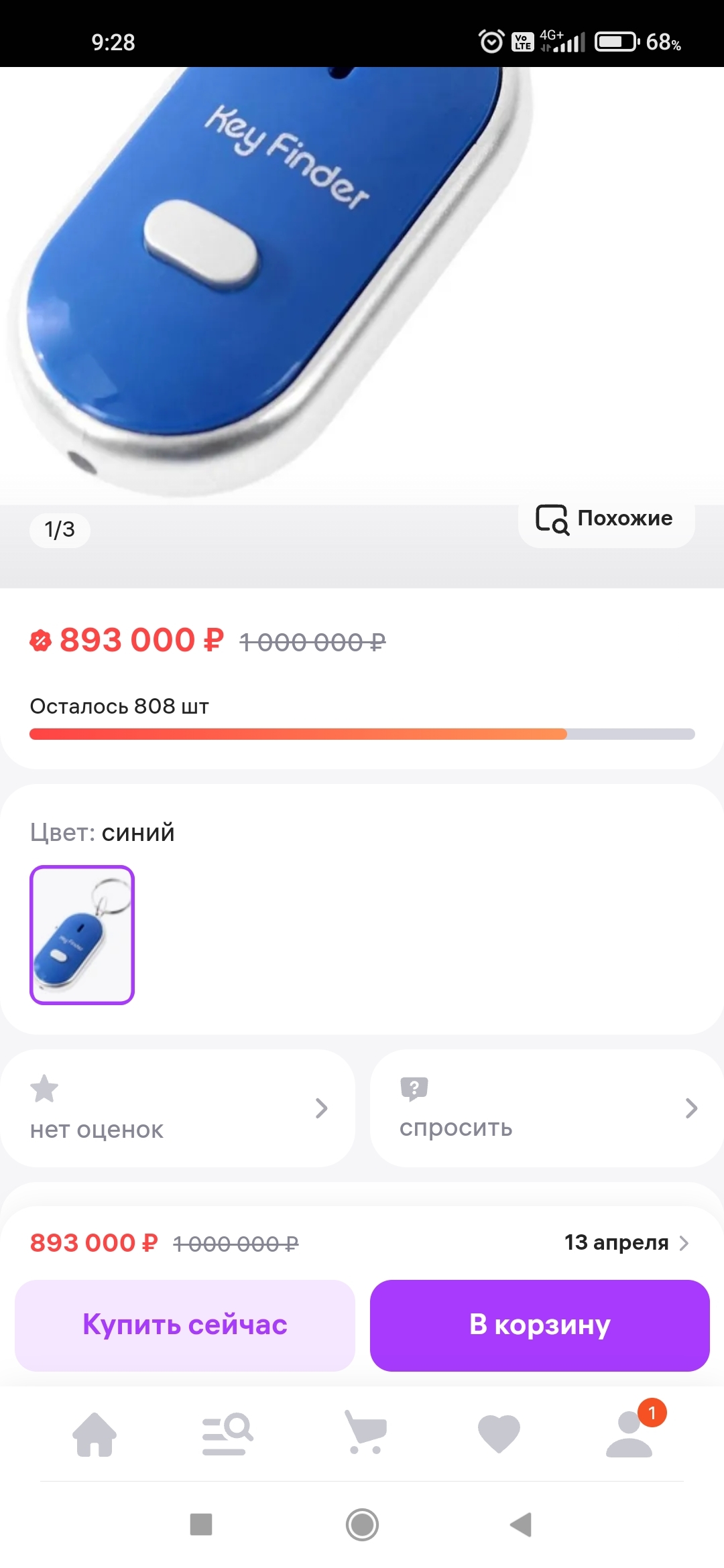
Task: Add the key finder to cart (В корзину)
Action: [x=540, y=1325]
